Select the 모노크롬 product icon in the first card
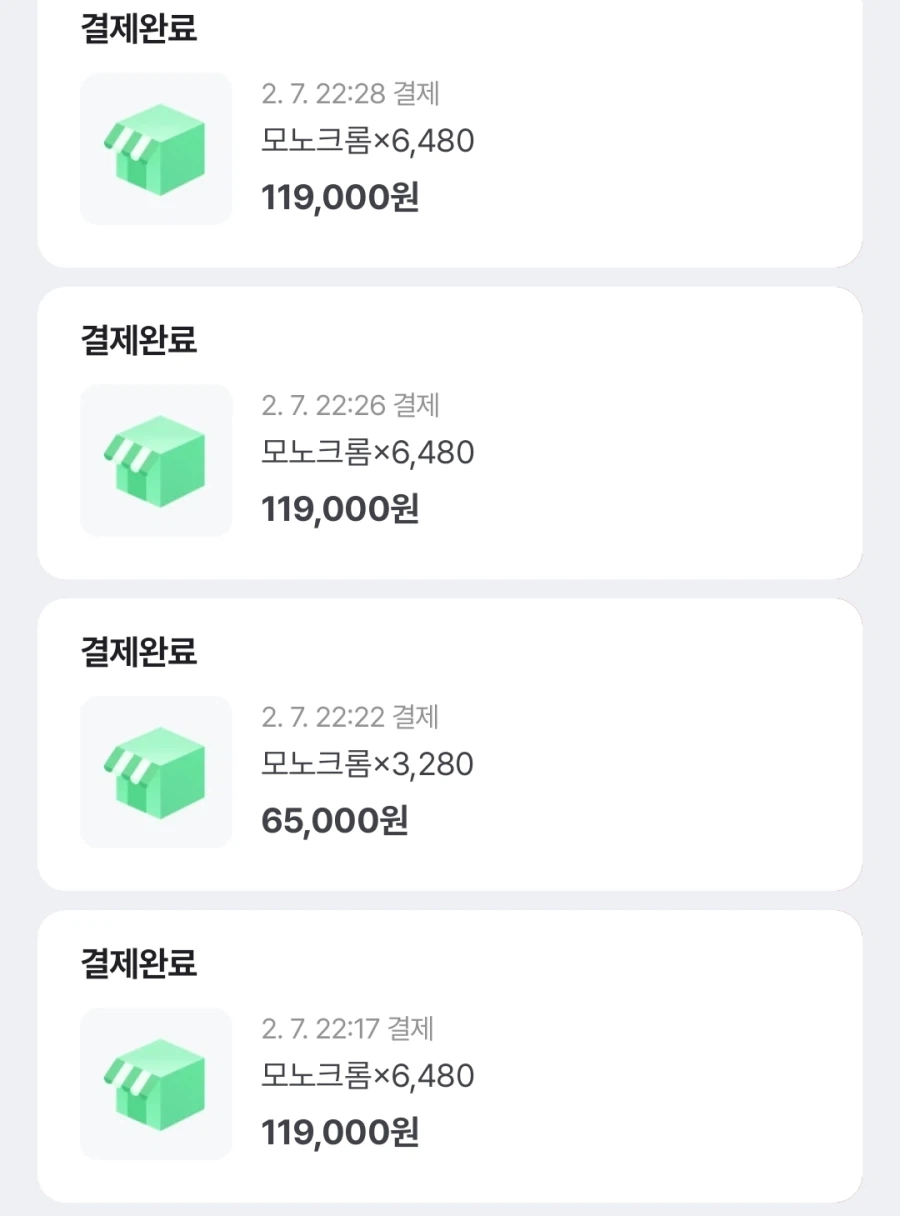 [x=155, y=150]
